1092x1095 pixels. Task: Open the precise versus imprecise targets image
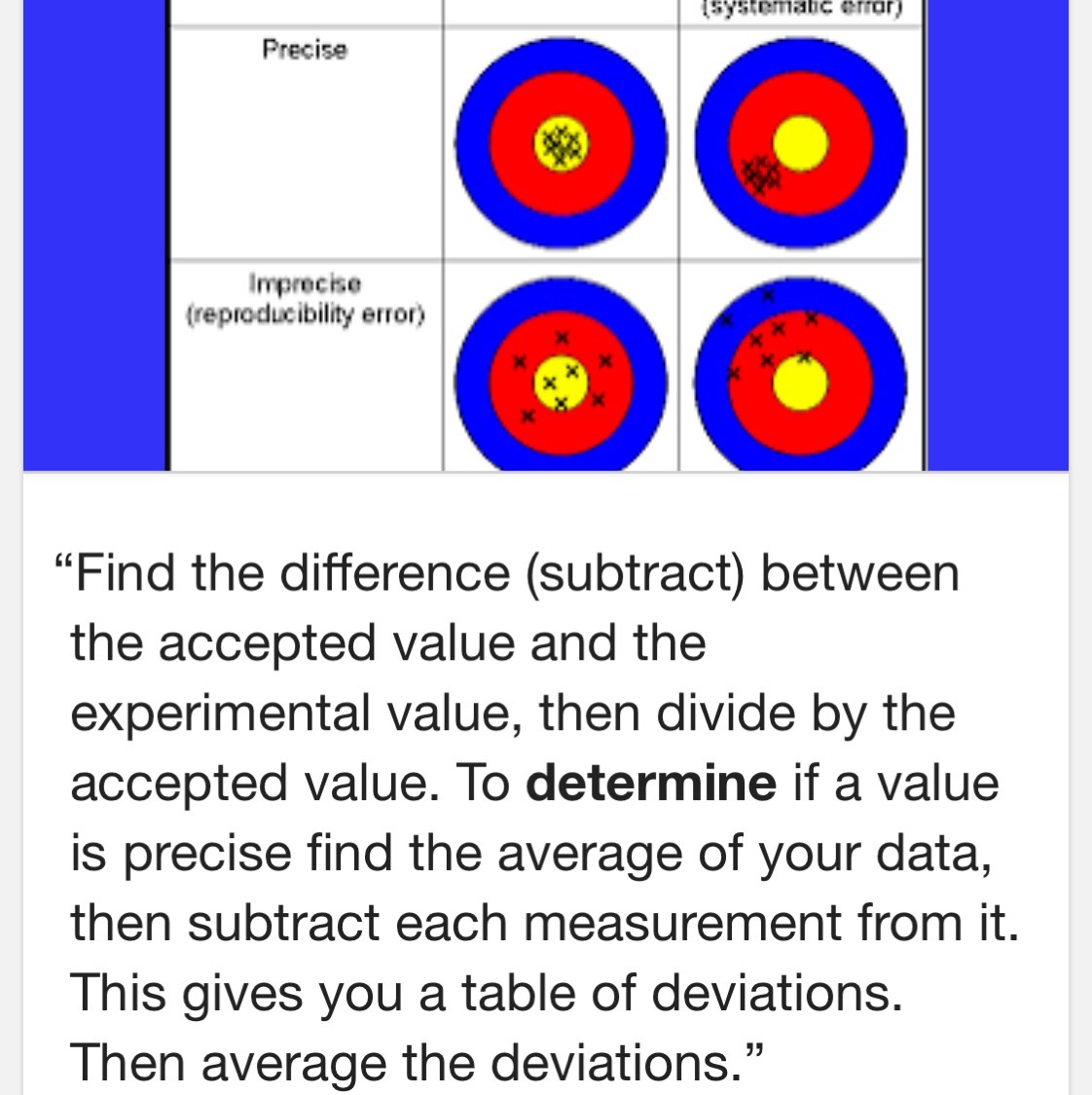546,236
